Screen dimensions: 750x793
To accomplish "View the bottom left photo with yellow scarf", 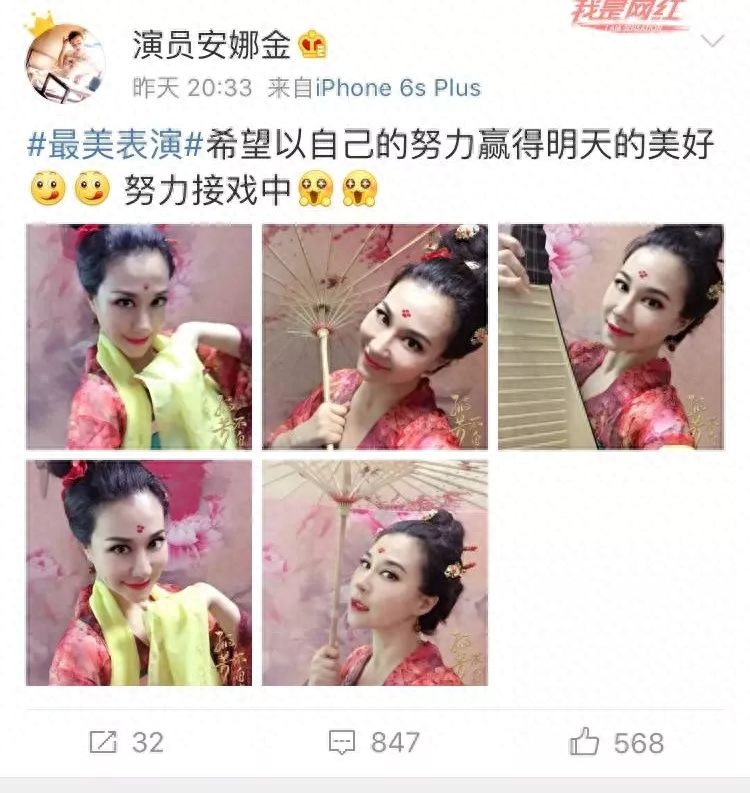I will [139, 573].
